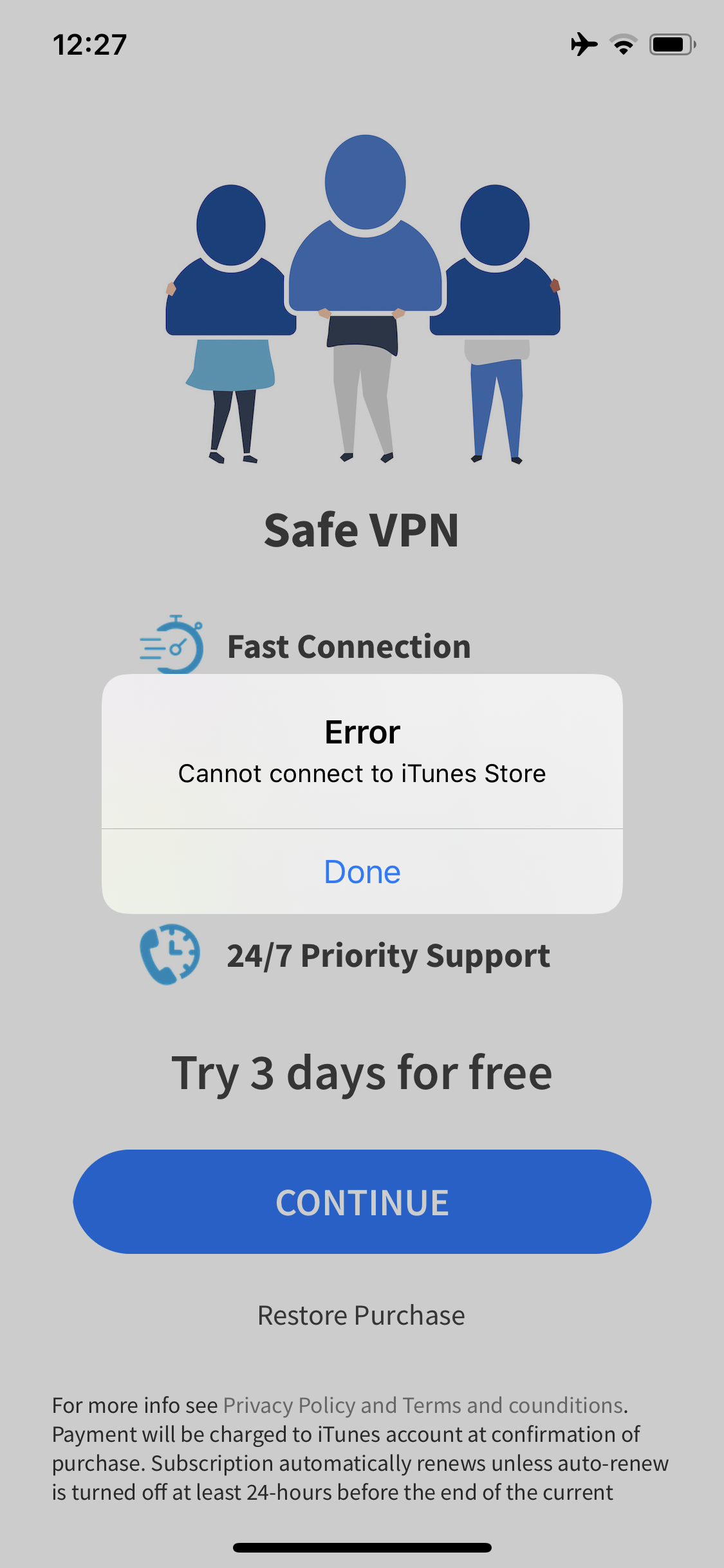This screenshot has height=1568, width=724.
Task: Open the Terms and counditions link
Action: (513, 1405)
